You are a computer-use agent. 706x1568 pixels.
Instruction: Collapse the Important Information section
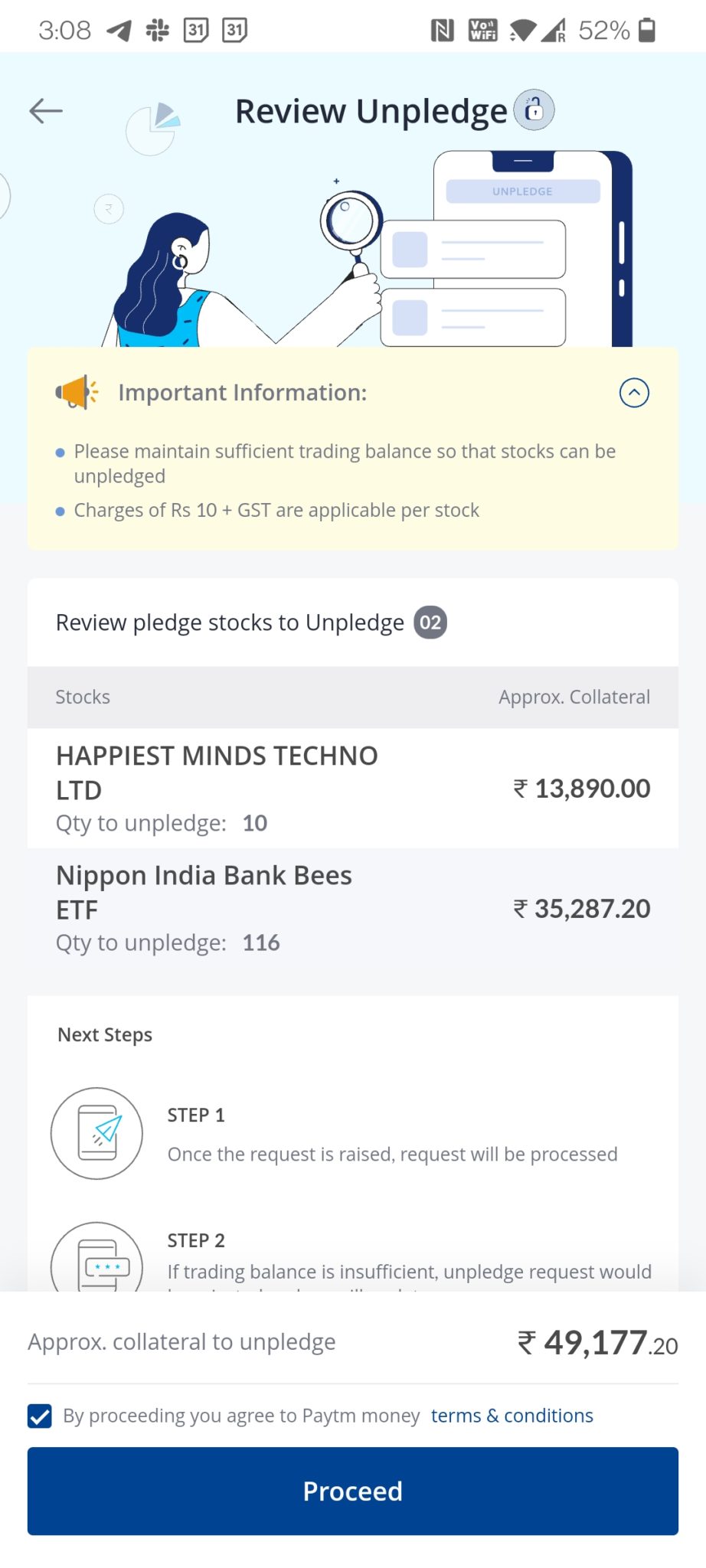point(633,392)
